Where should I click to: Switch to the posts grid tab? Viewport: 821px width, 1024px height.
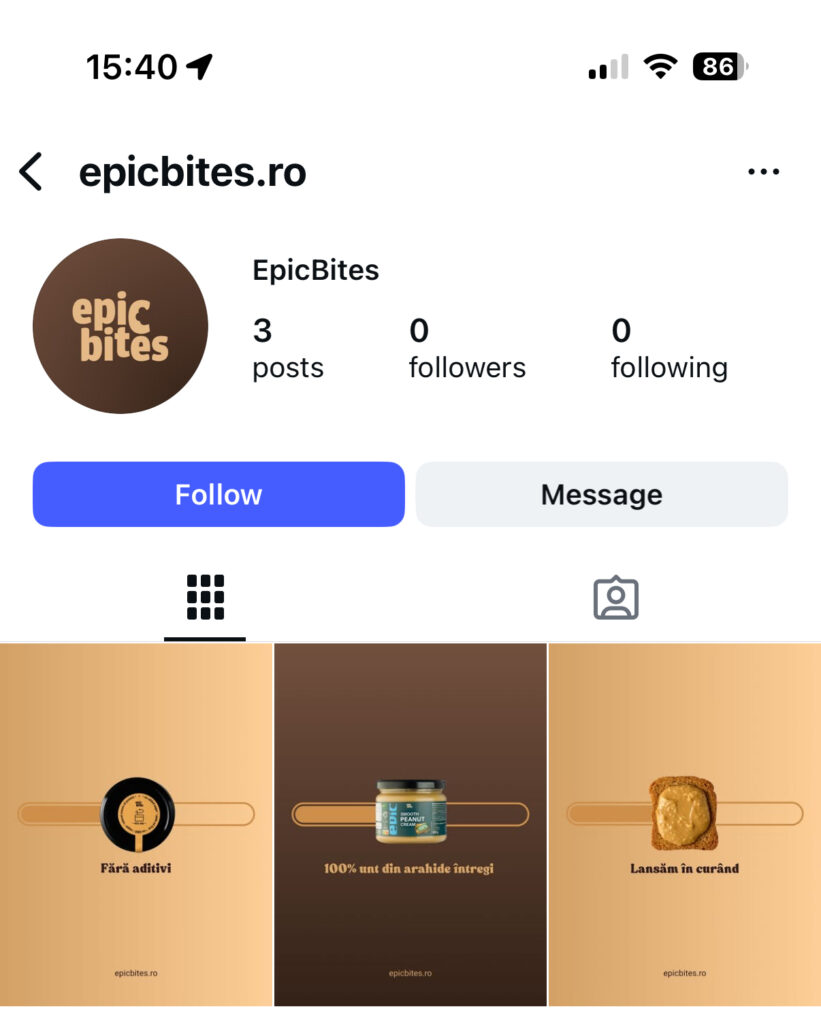(205, 598)
